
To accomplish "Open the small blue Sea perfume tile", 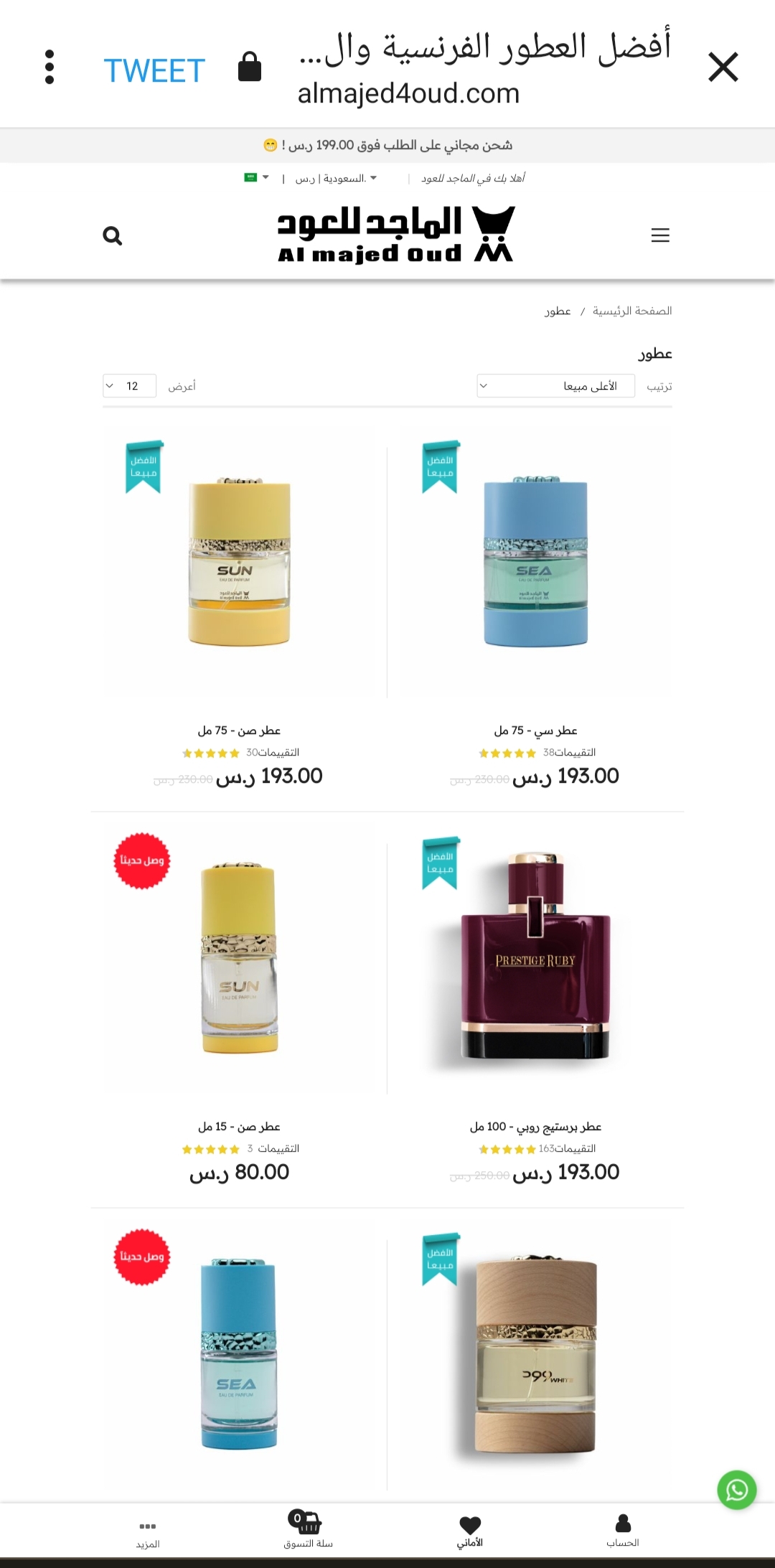I will (239, 1356).
